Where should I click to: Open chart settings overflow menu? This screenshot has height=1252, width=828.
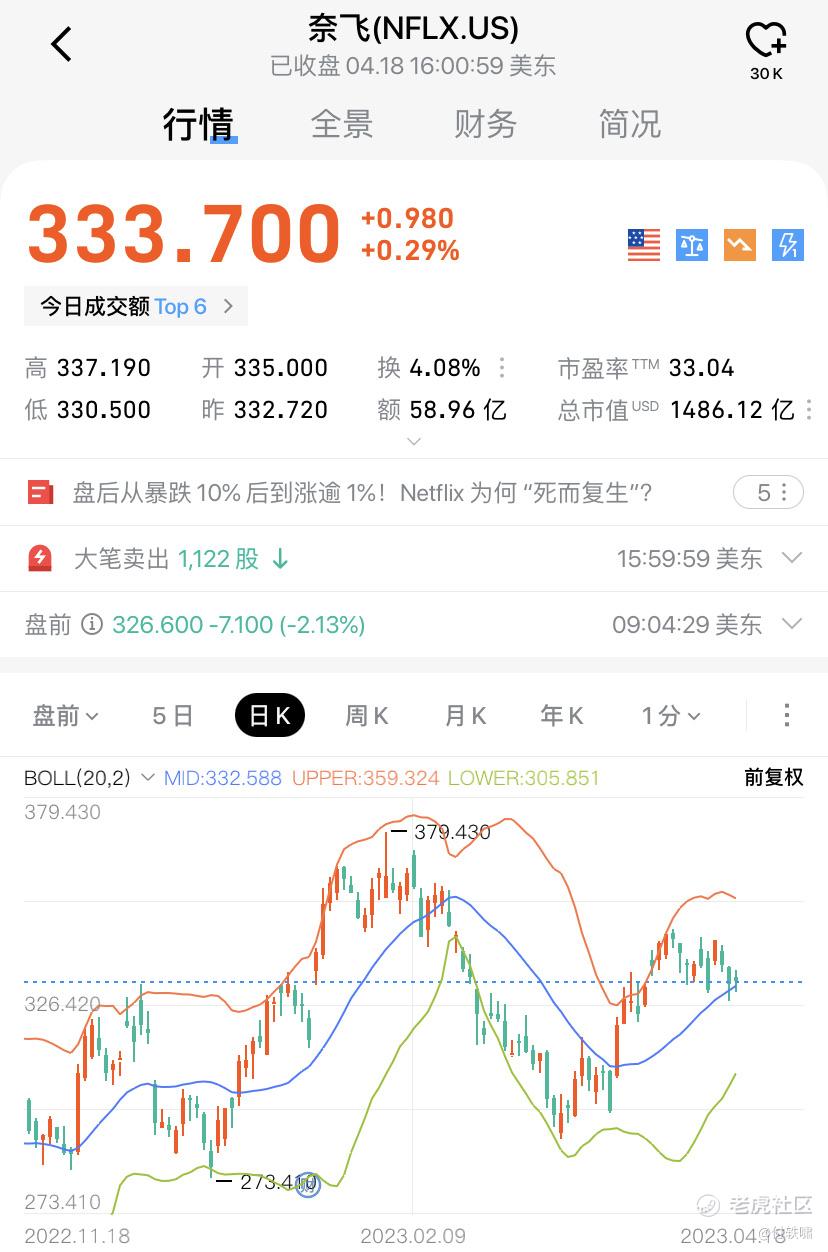pos(787,715)
